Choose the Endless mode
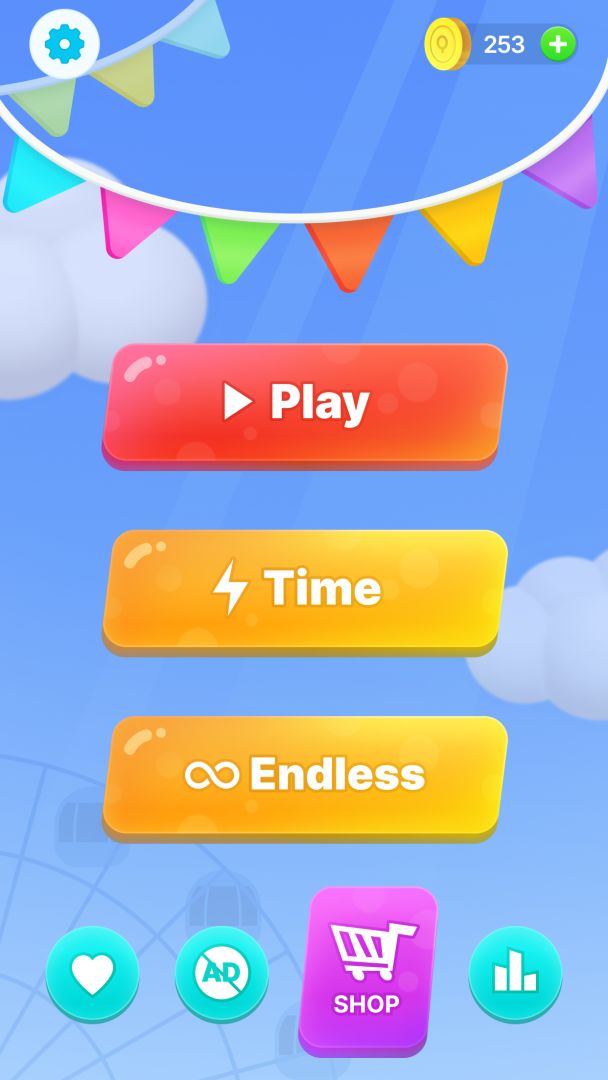 click(305, 774)
